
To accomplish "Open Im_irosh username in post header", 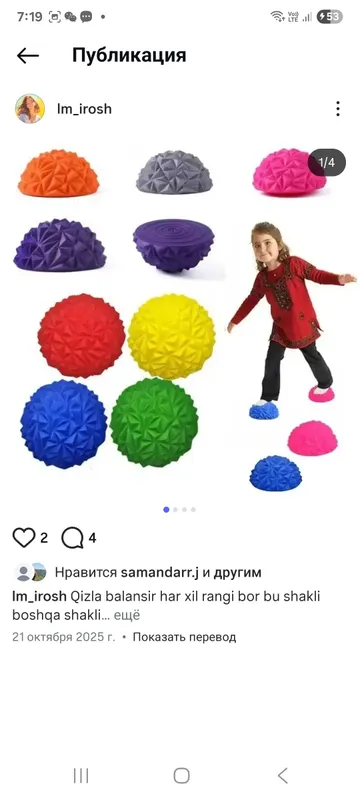I will [84, 109].
